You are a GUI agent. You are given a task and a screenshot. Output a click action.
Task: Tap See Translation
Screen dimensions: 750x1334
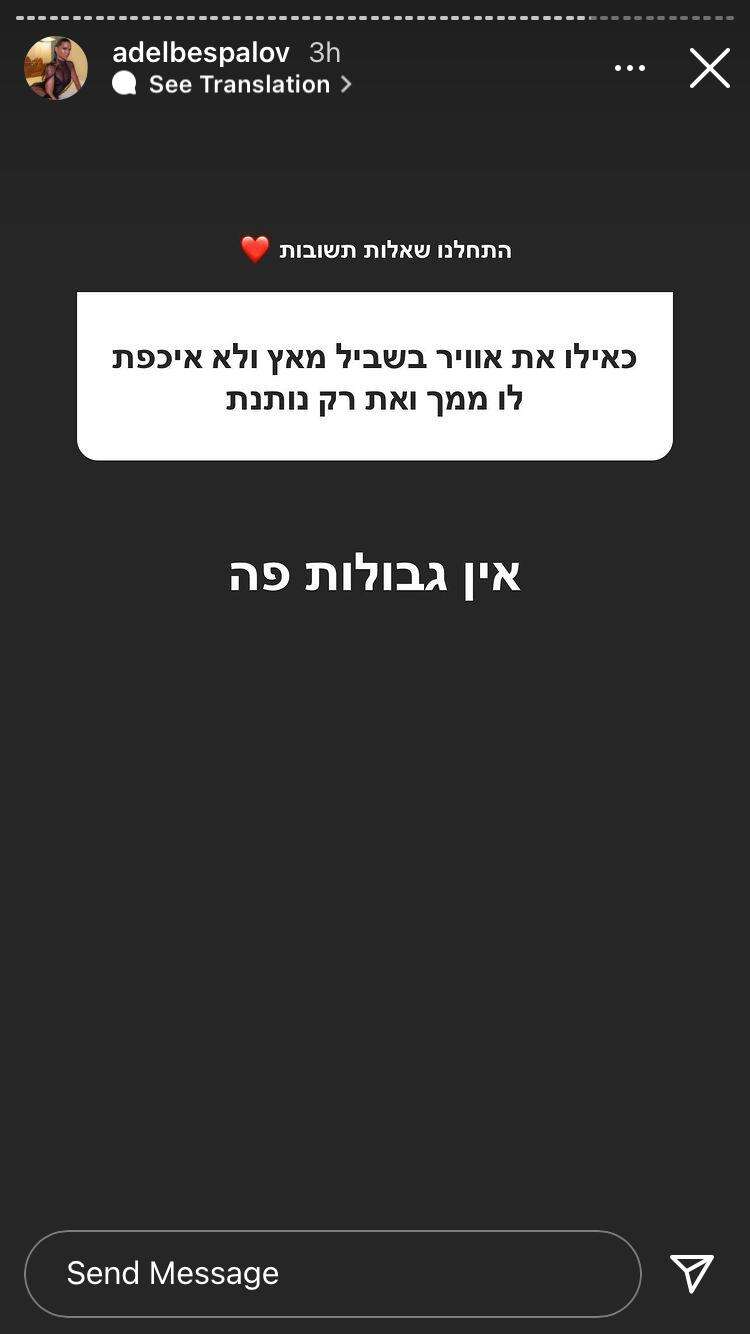tap(238, 84)
